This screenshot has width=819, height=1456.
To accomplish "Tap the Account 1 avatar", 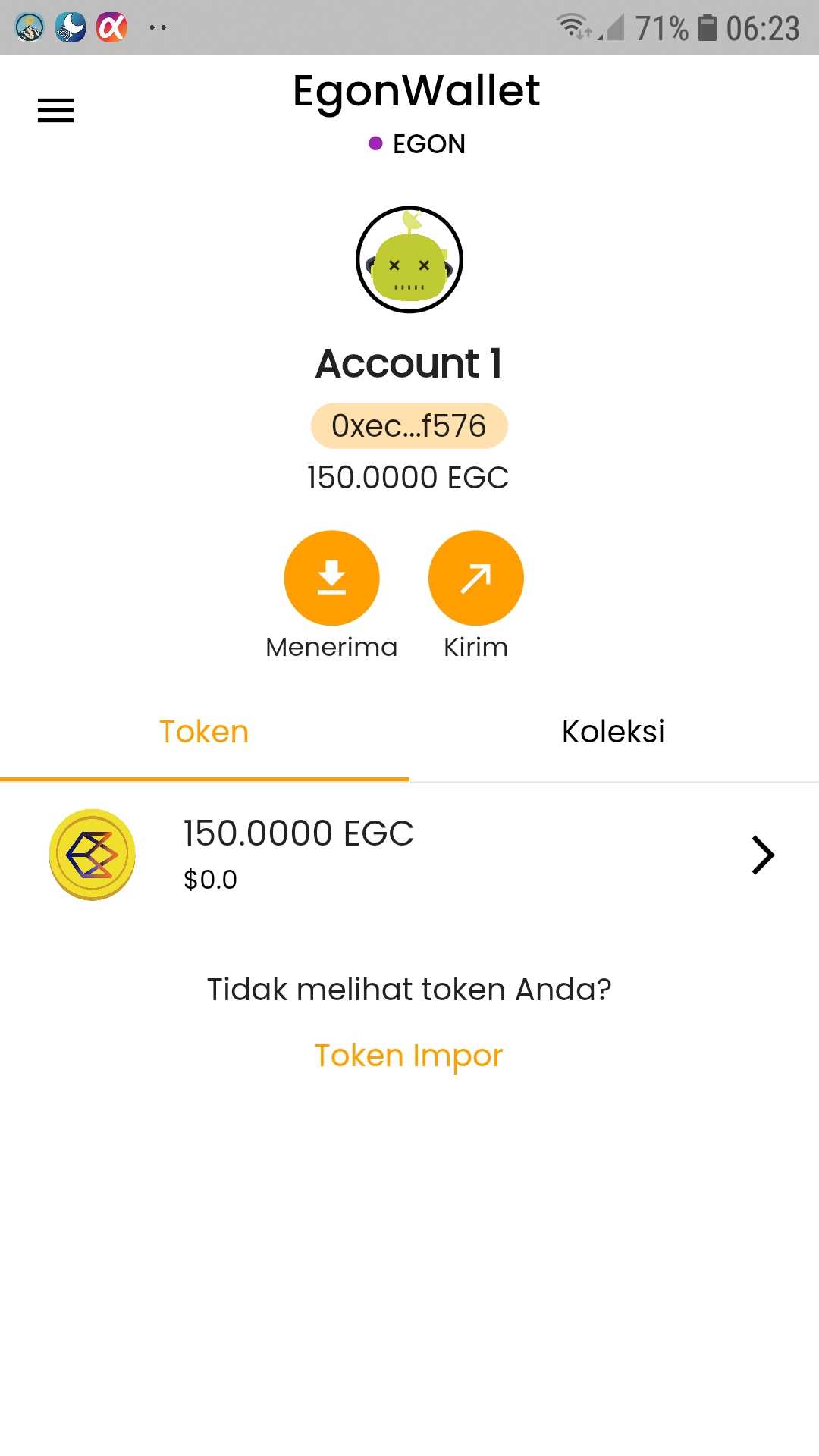I will pos(409,259).
